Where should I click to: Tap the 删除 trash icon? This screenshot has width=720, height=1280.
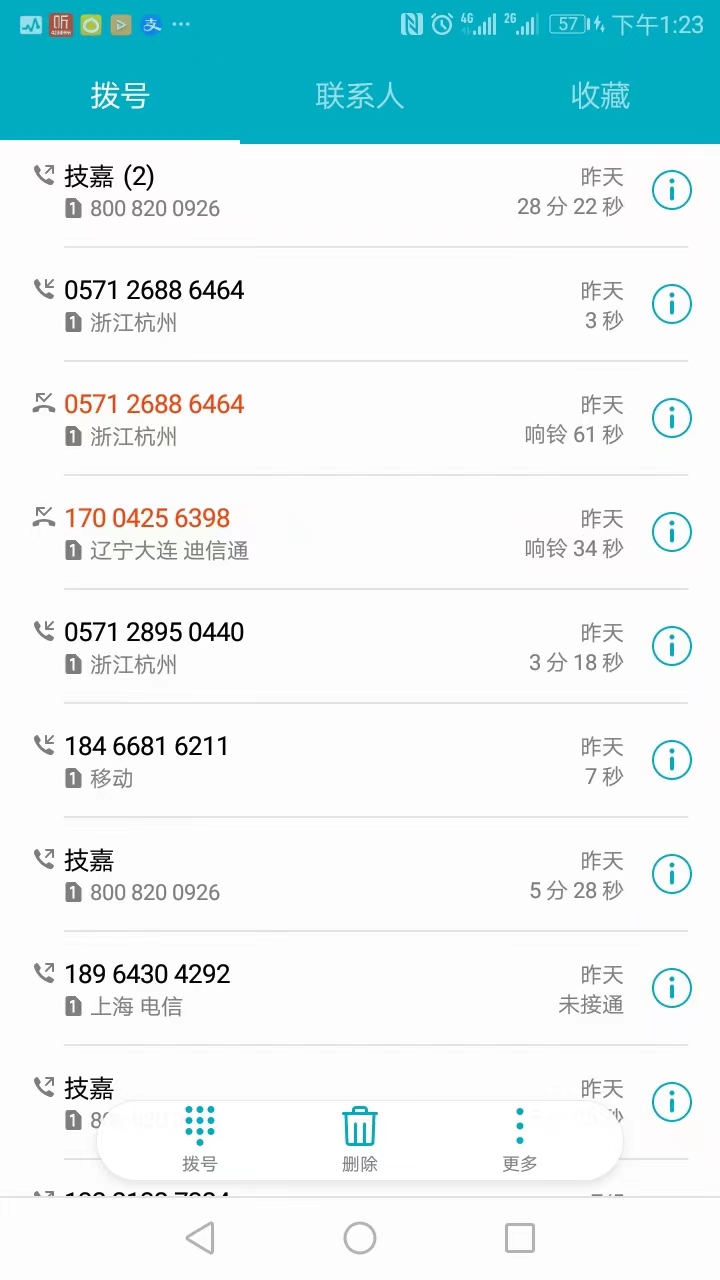click(360, 1139)
